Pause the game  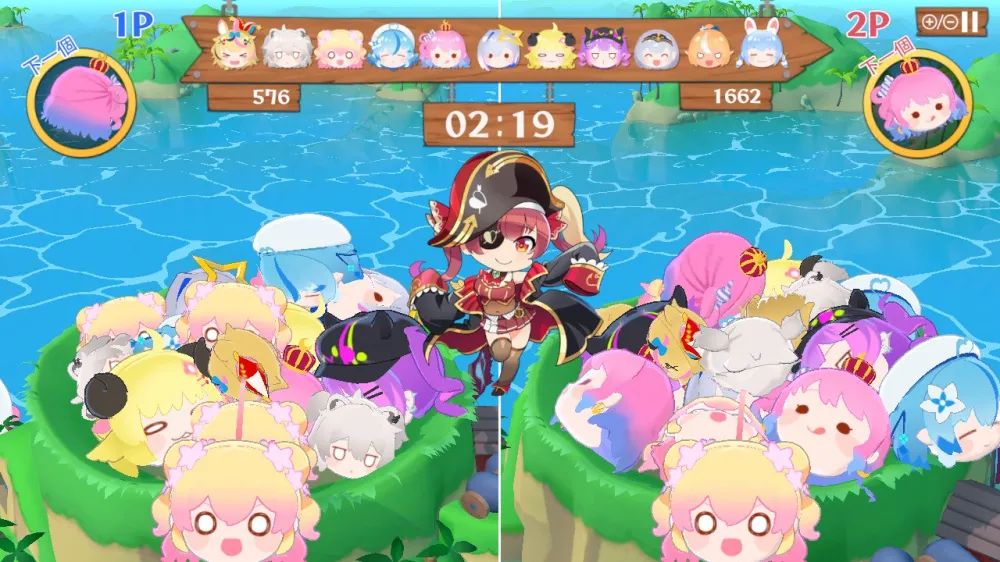970,22
